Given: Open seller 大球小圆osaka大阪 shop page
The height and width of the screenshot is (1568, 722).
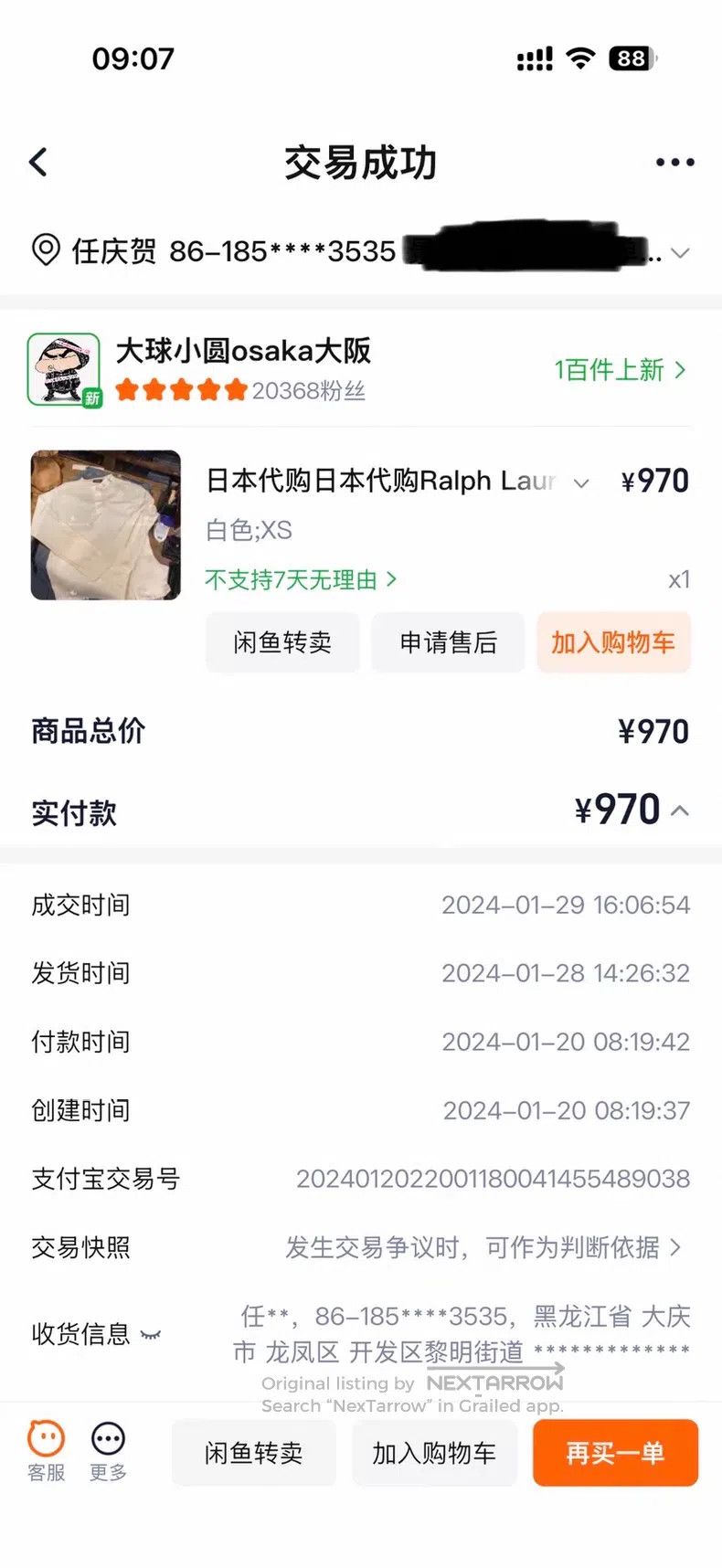Looking at the screenshot, I should pos(244,351).
